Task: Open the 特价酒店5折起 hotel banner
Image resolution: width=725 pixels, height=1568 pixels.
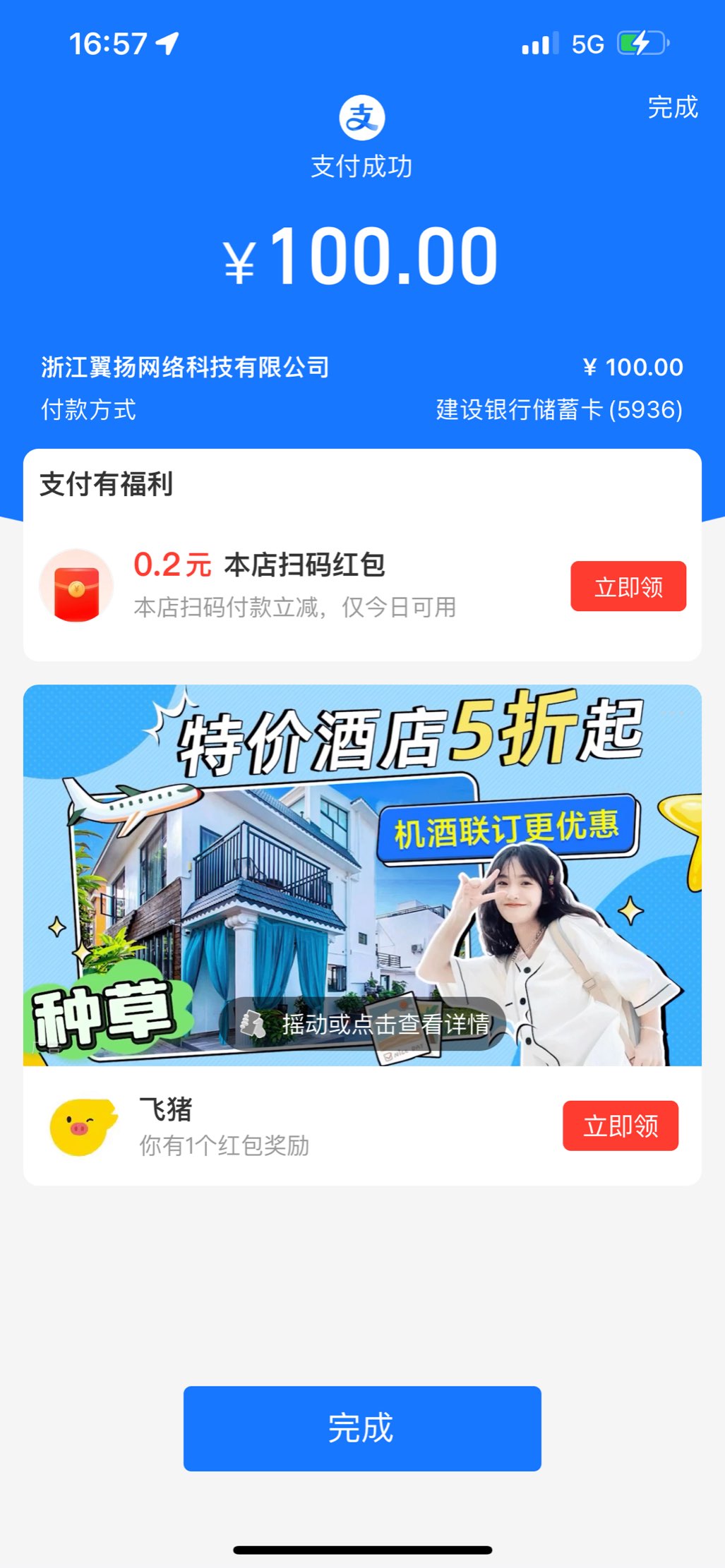Action: [362, 875]
